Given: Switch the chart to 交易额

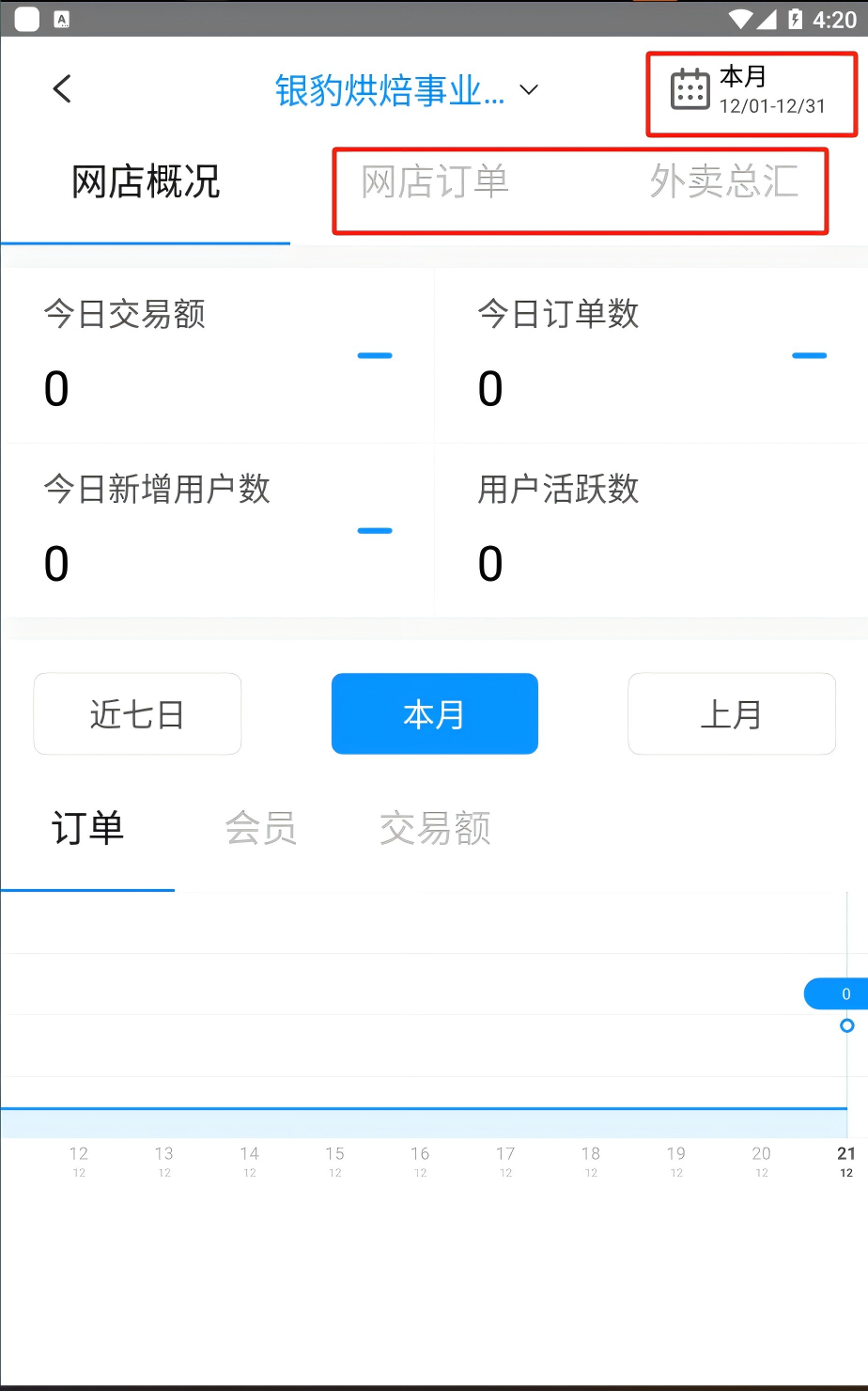Looking at the screenshot, I should coord(435,828).
